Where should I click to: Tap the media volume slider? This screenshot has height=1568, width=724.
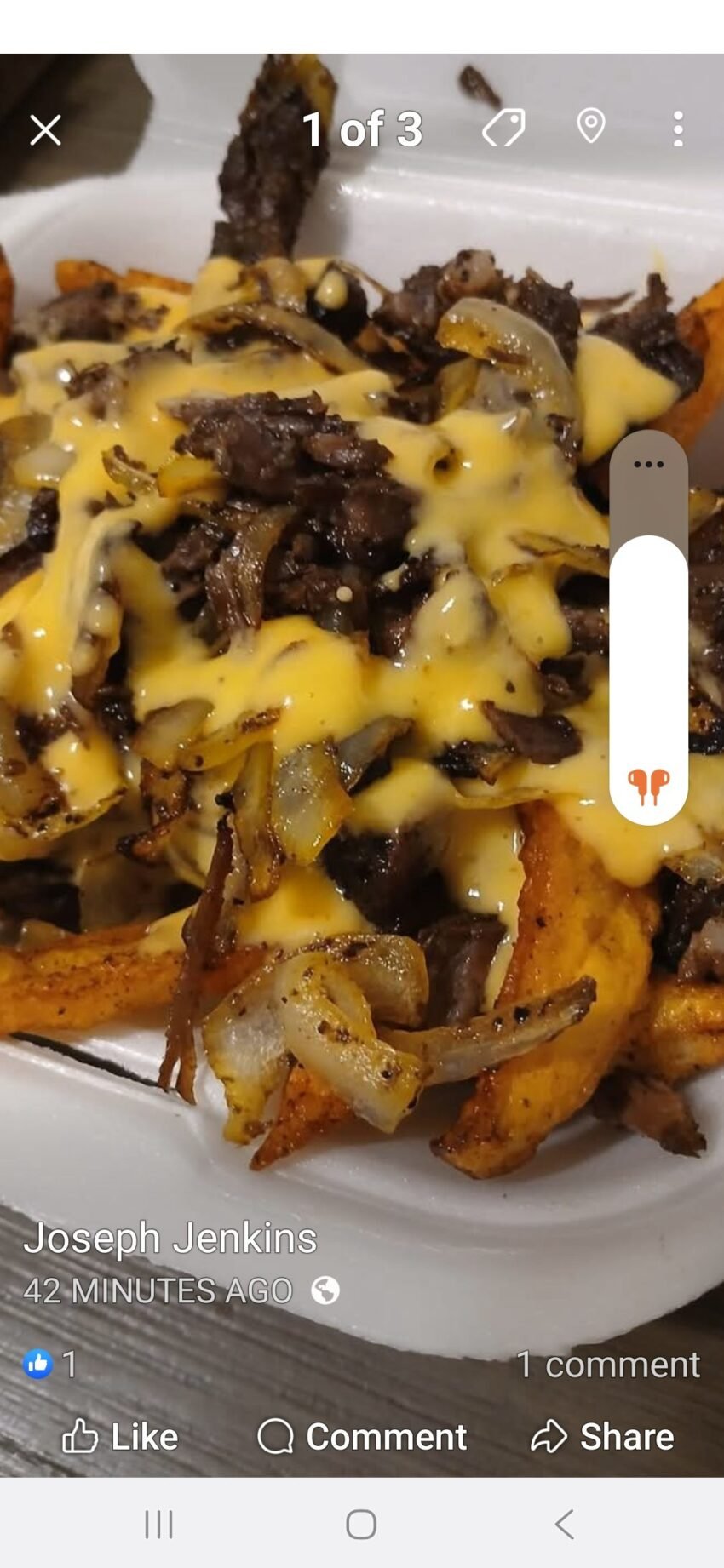coord(648,664)
